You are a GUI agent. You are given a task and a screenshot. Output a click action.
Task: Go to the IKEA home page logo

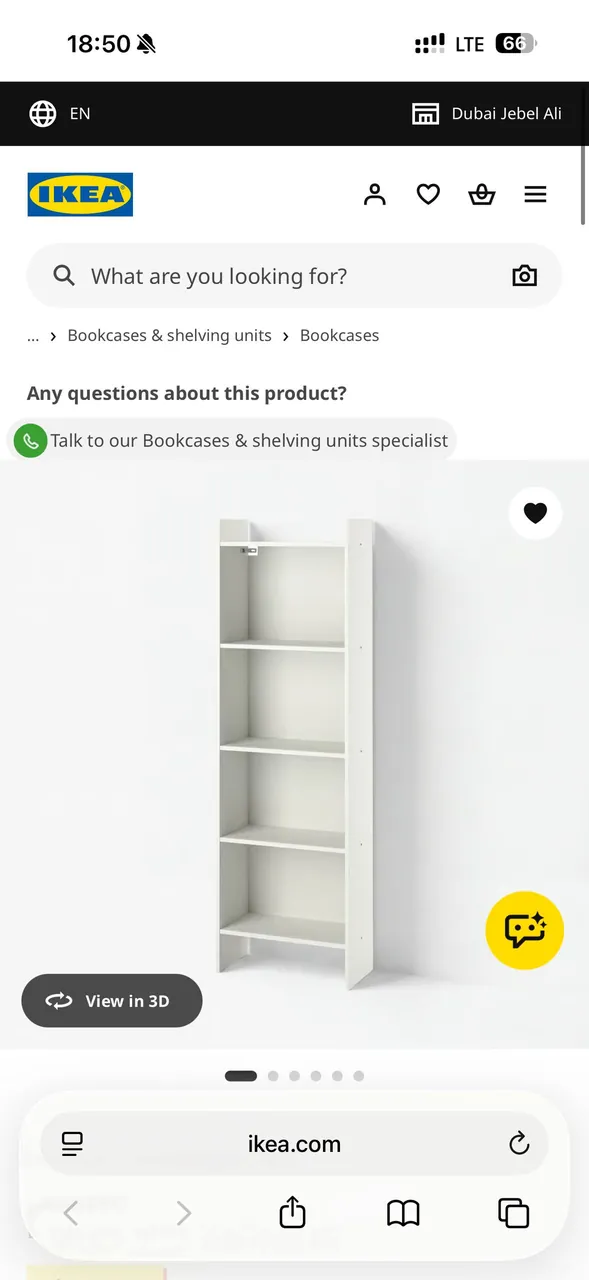click(80, 195)
